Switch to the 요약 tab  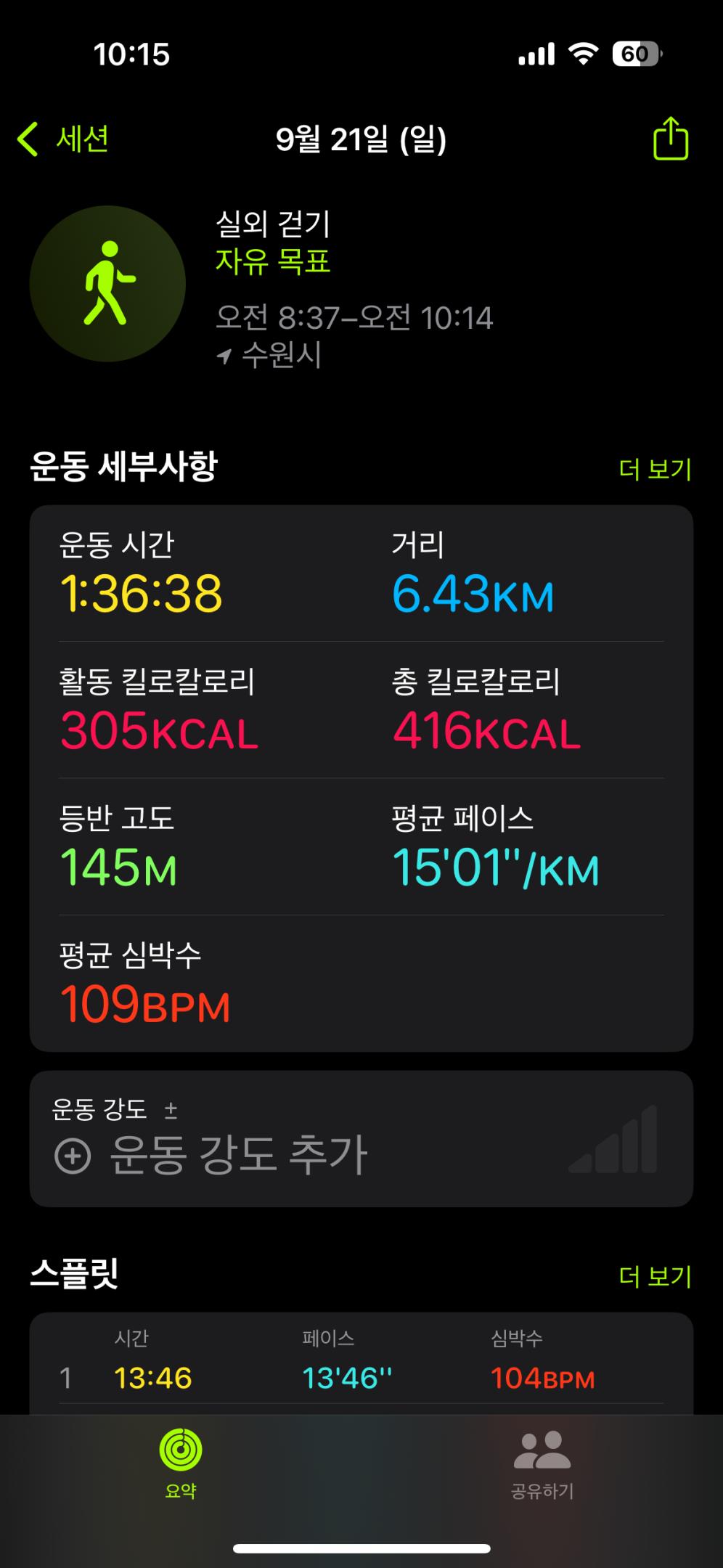tap(181, 1463)
